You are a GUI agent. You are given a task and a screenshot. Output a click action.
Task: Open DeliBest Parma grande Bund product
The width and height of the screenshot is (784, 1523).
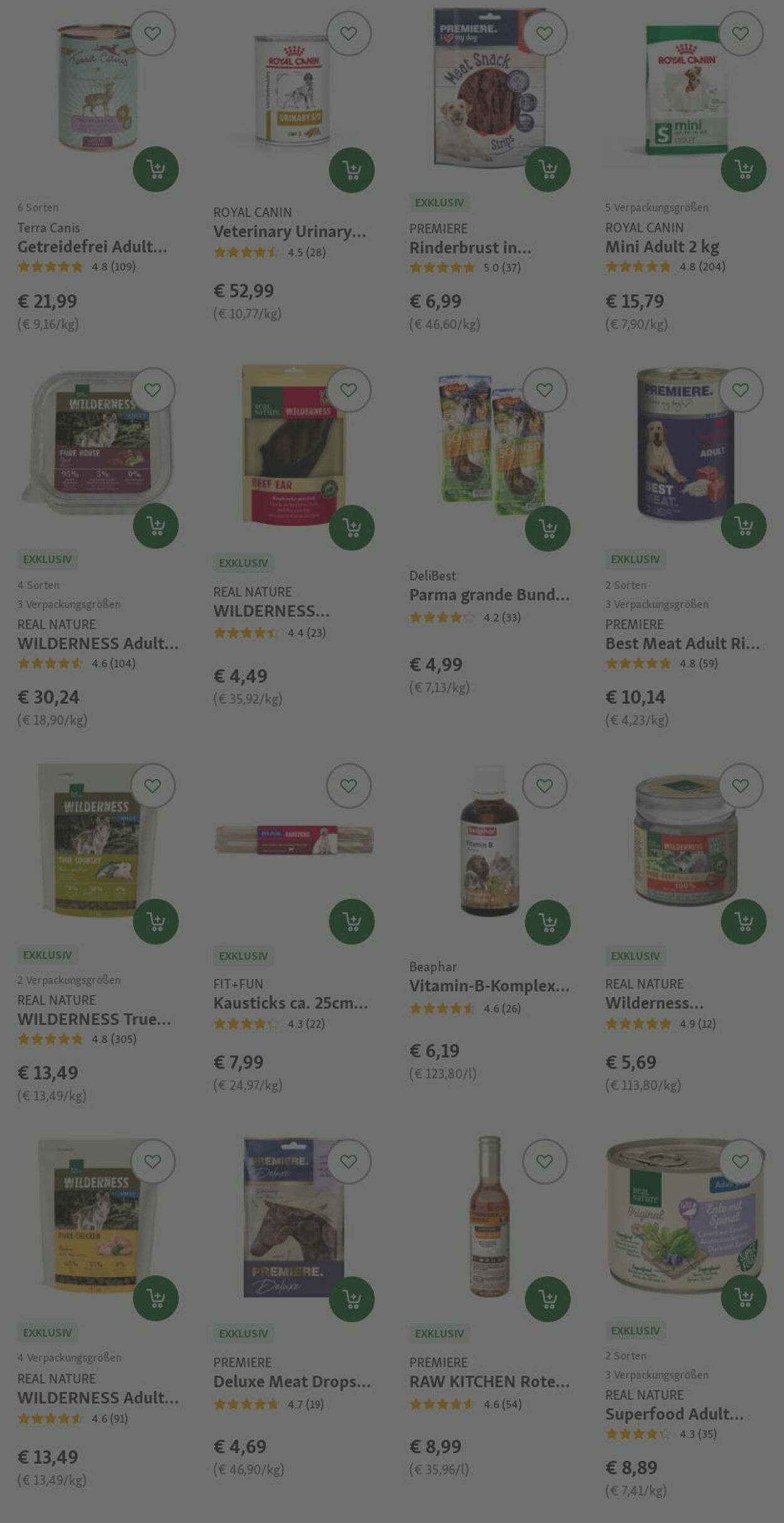pos(489,595)
